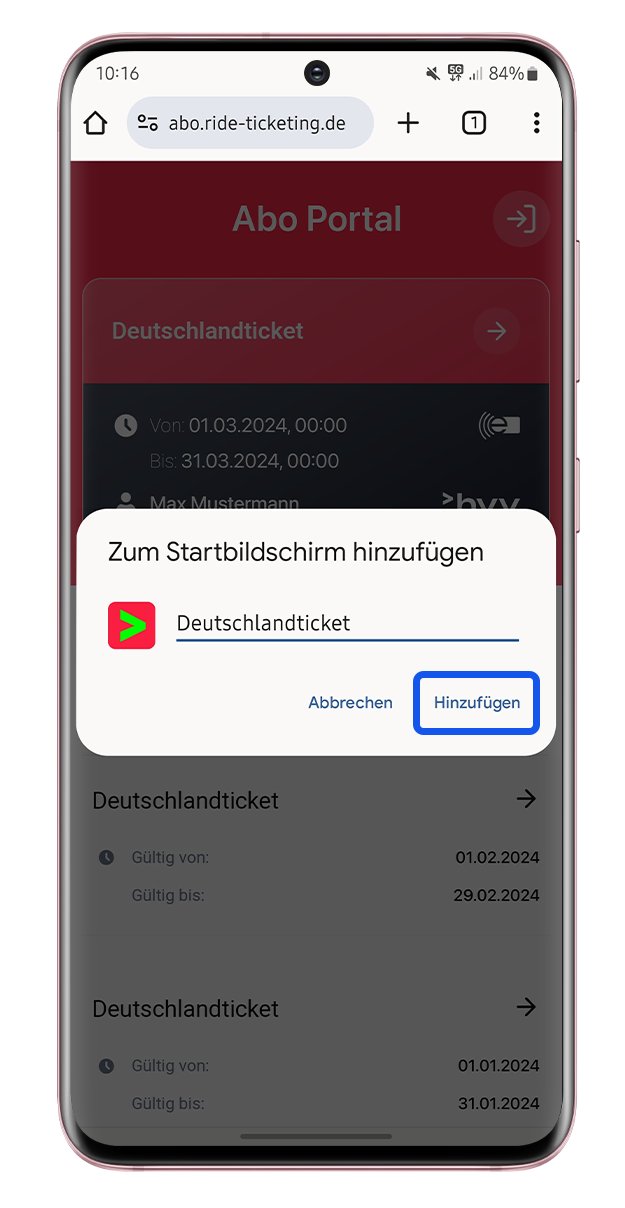The image size is (625, 1208).
Task: Tap the abo.ride-ticketing.de address bar
Action: click(x=251, y=123)
